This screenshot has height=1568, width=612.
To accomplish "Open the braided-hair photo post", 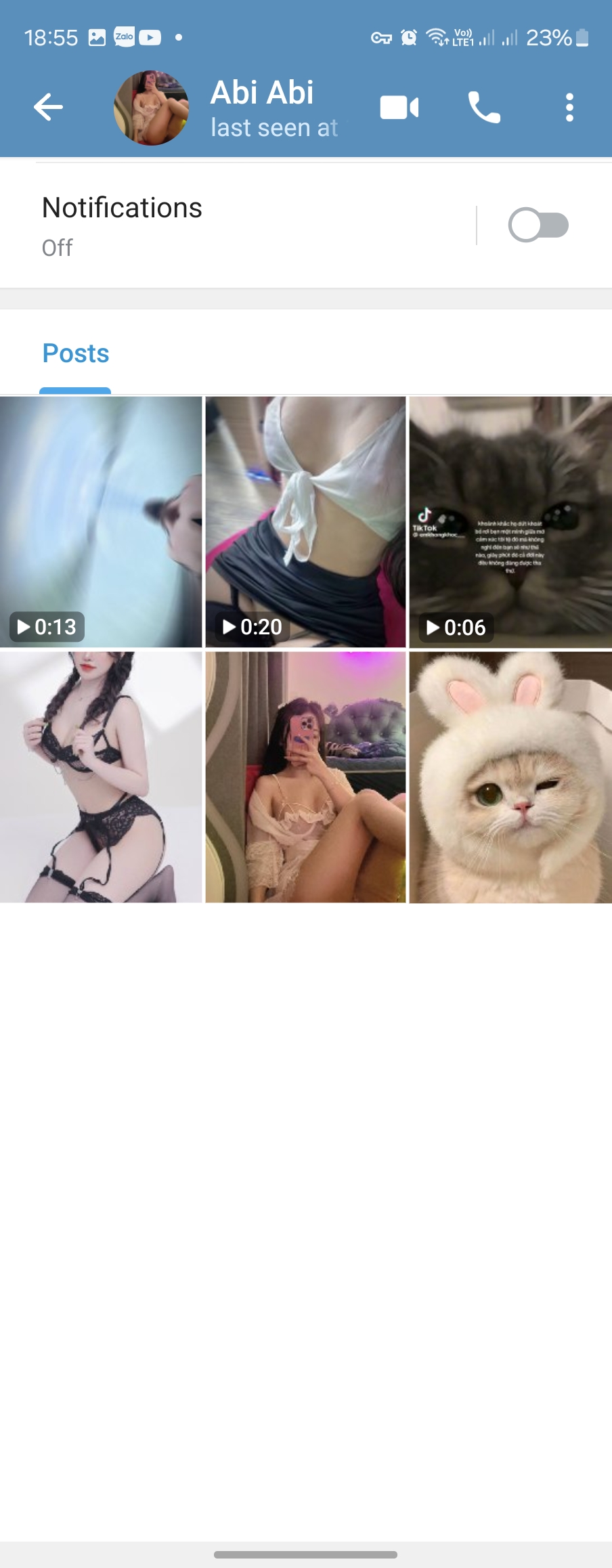I will (x=101, y=777).
